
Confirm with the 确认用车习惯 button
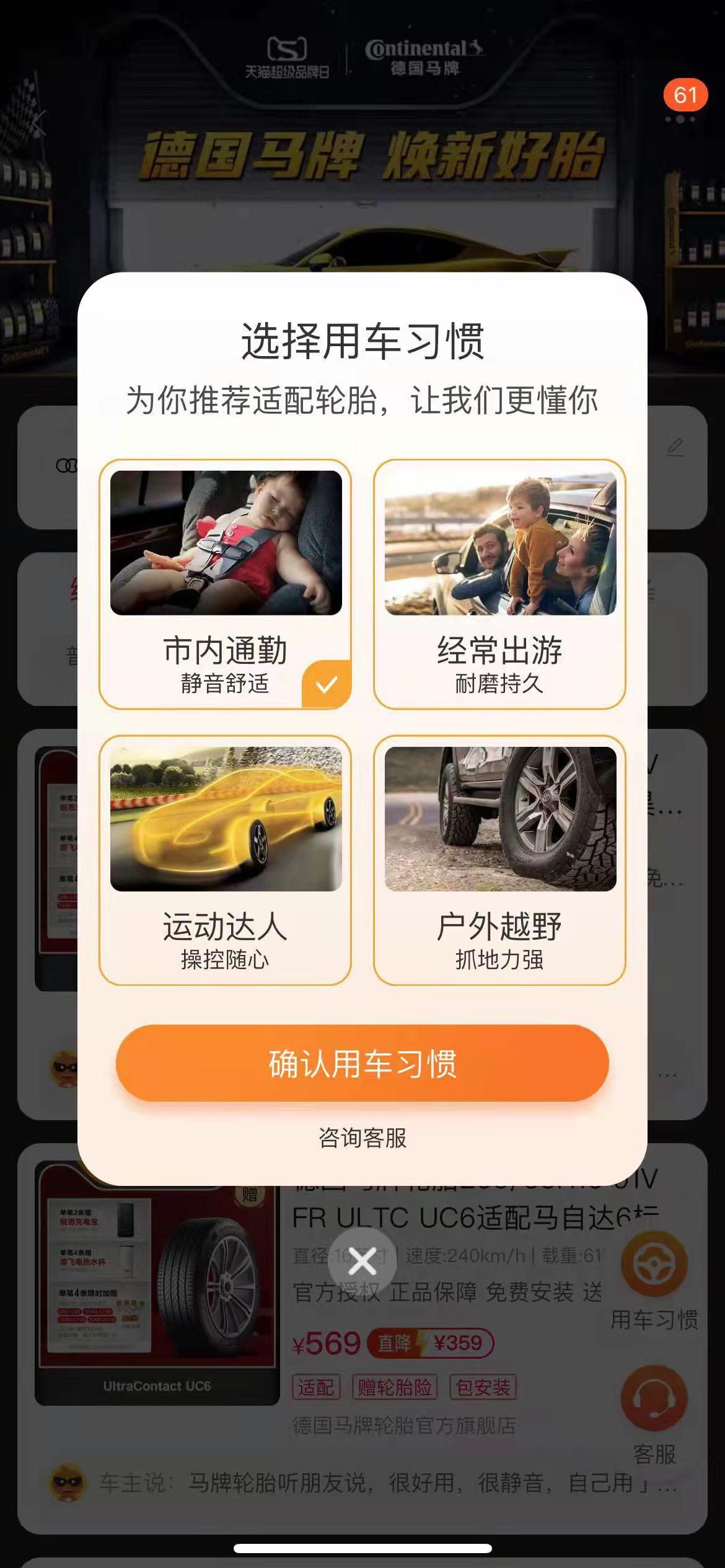[x=362, y=1063]
